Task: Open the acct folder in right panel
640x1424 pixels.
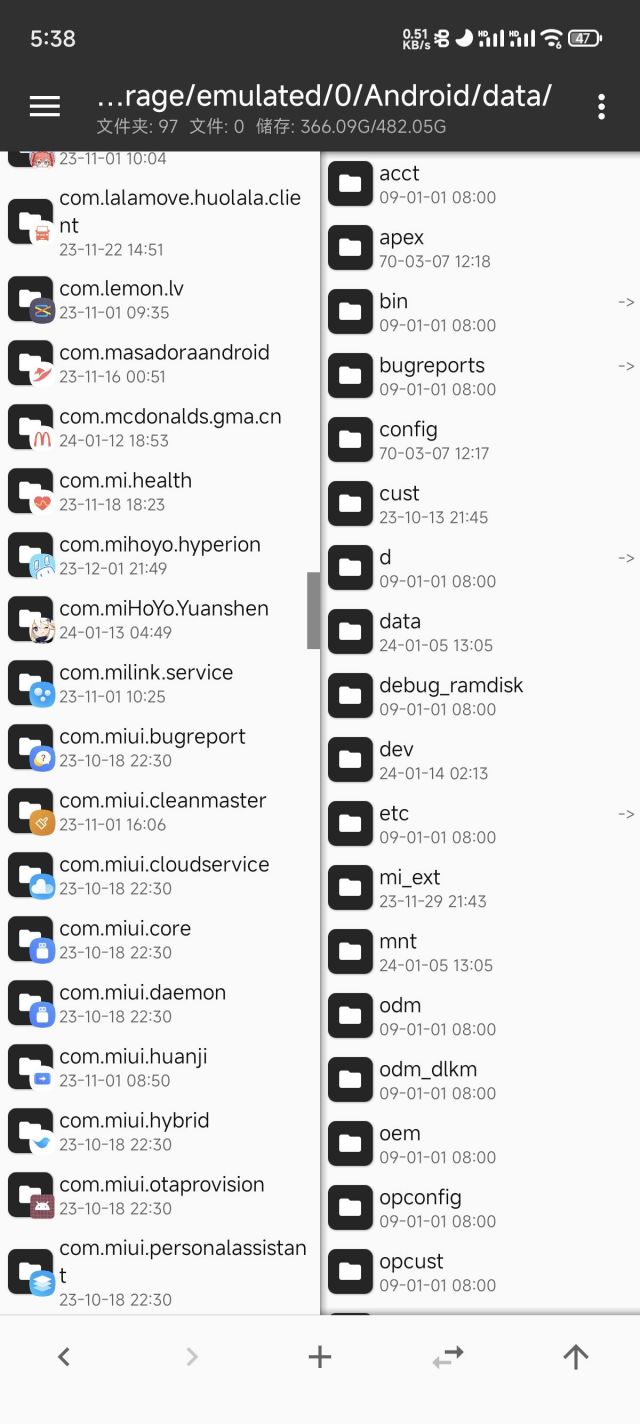Action: coord(481,184)
